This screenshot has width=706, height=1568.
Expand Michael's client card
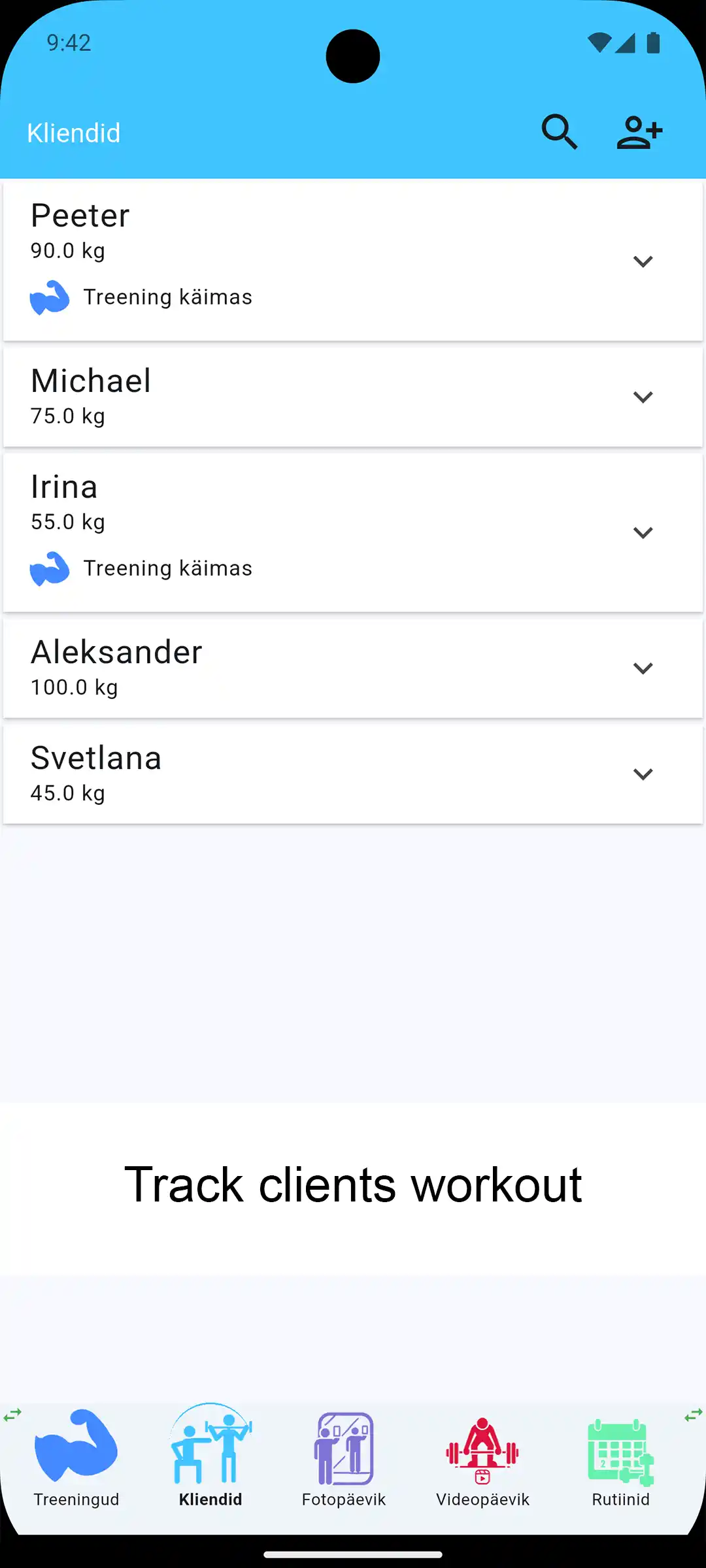tap(643, 397)
